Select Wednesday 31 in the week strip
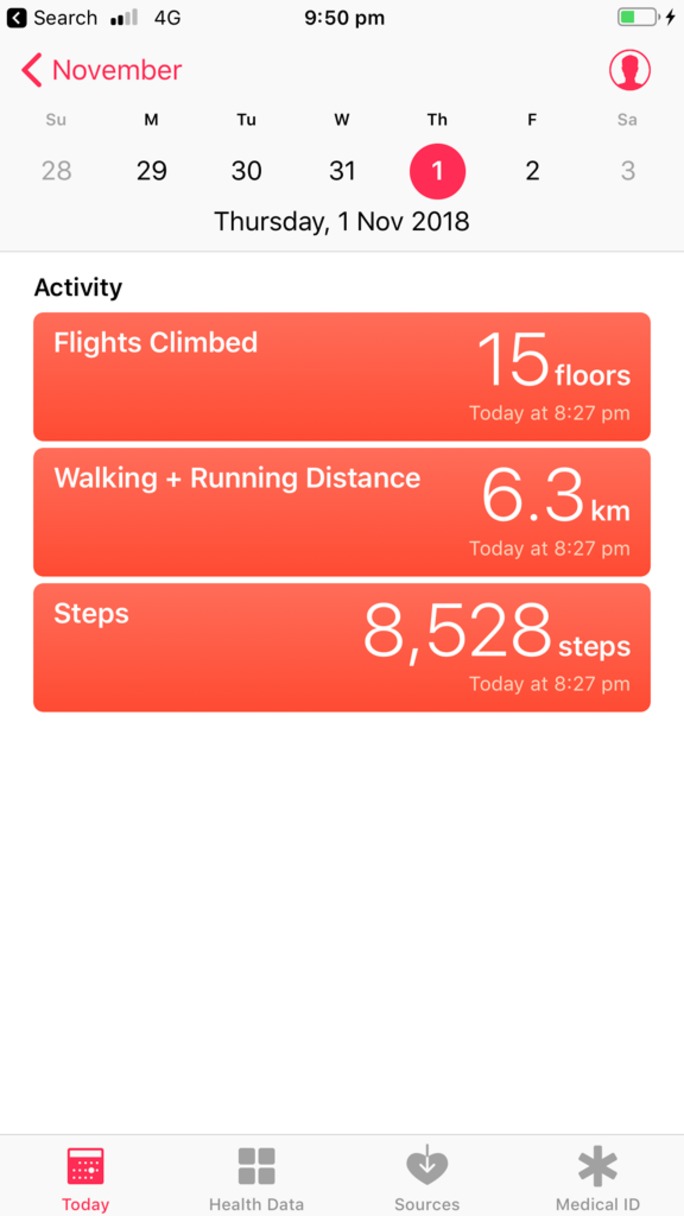 click(342, 170)
